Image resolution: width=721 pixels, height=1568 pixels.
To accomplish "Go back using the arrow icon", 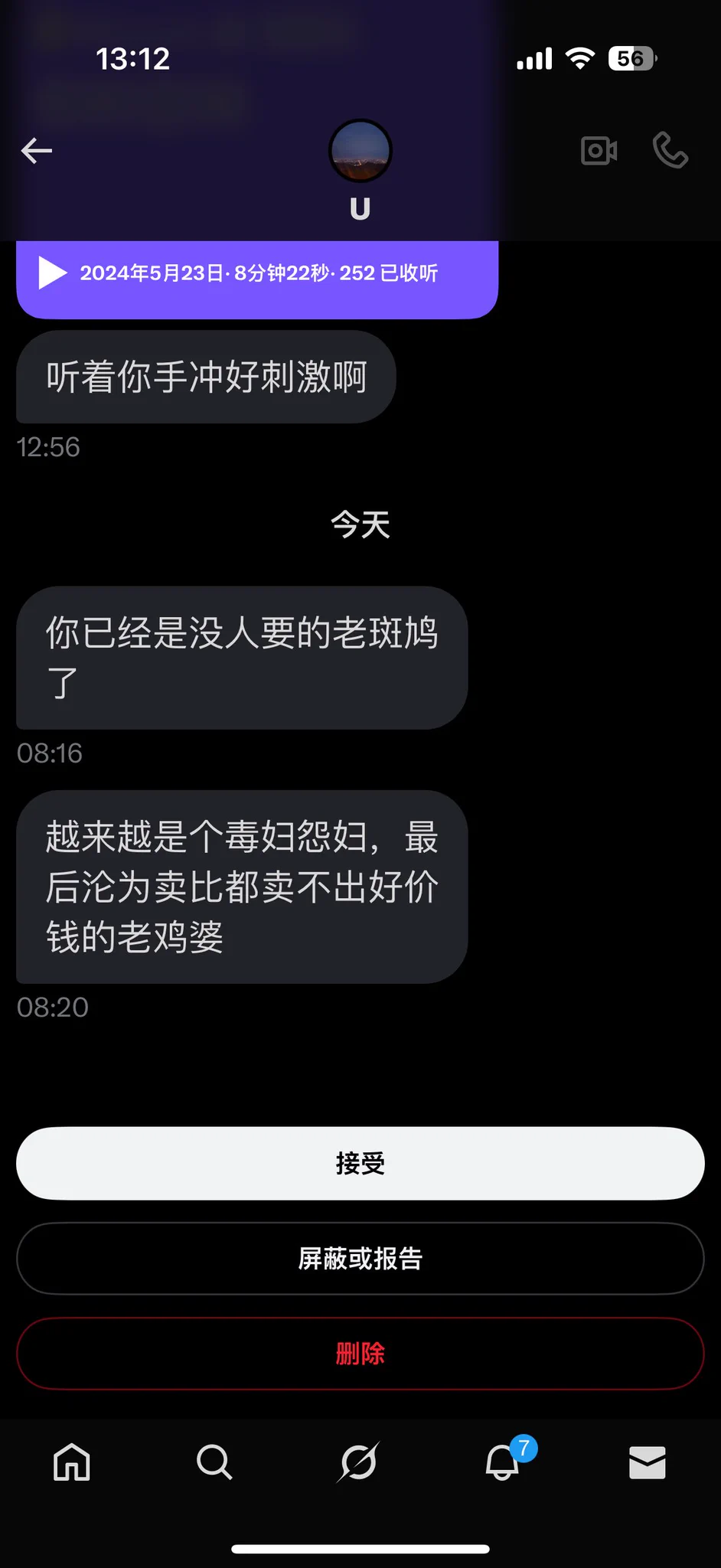I will coord(37,151).
